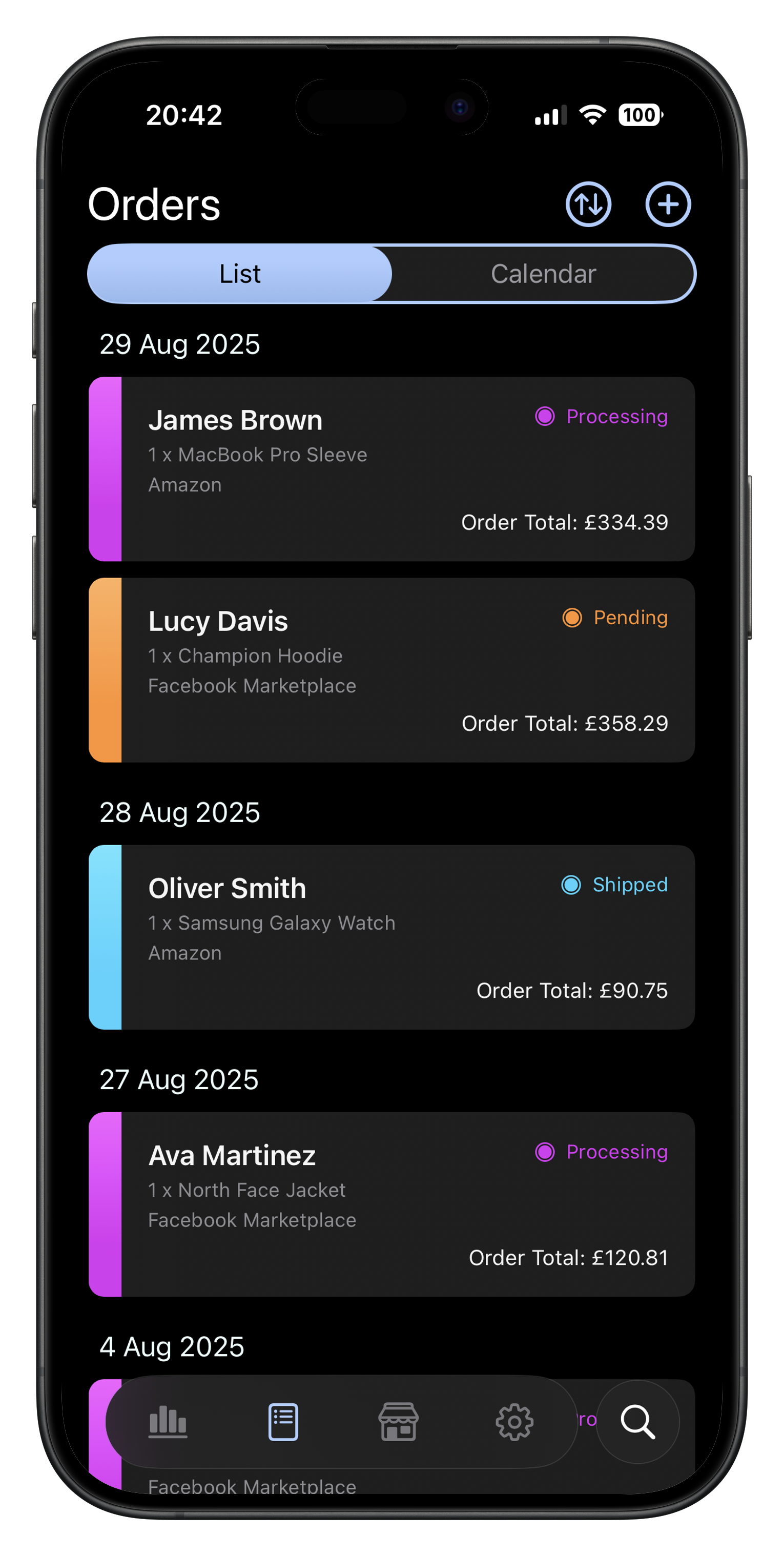Open James Brown's order

(391, 469)
